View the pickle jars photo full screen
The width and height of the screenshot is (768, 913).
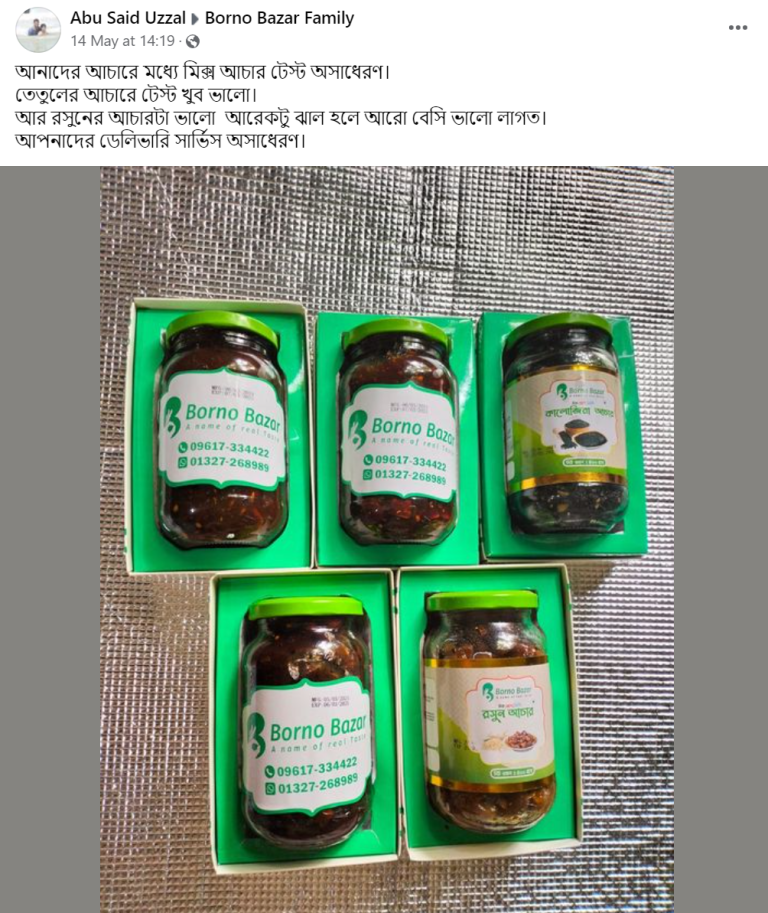(x=384, y=540)
